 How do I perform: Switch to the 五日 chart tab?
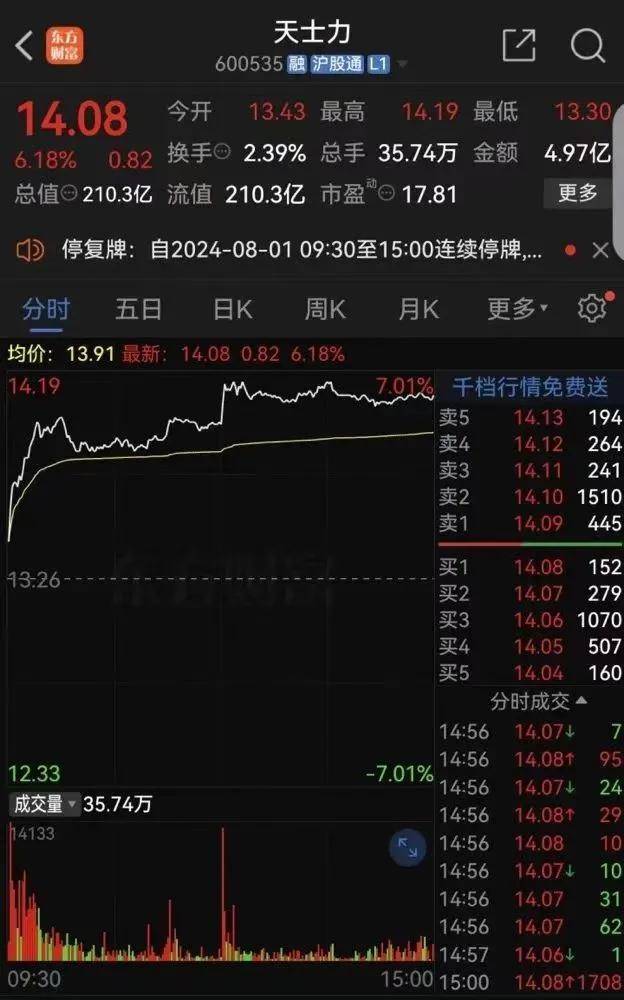(x=138, y=309)
